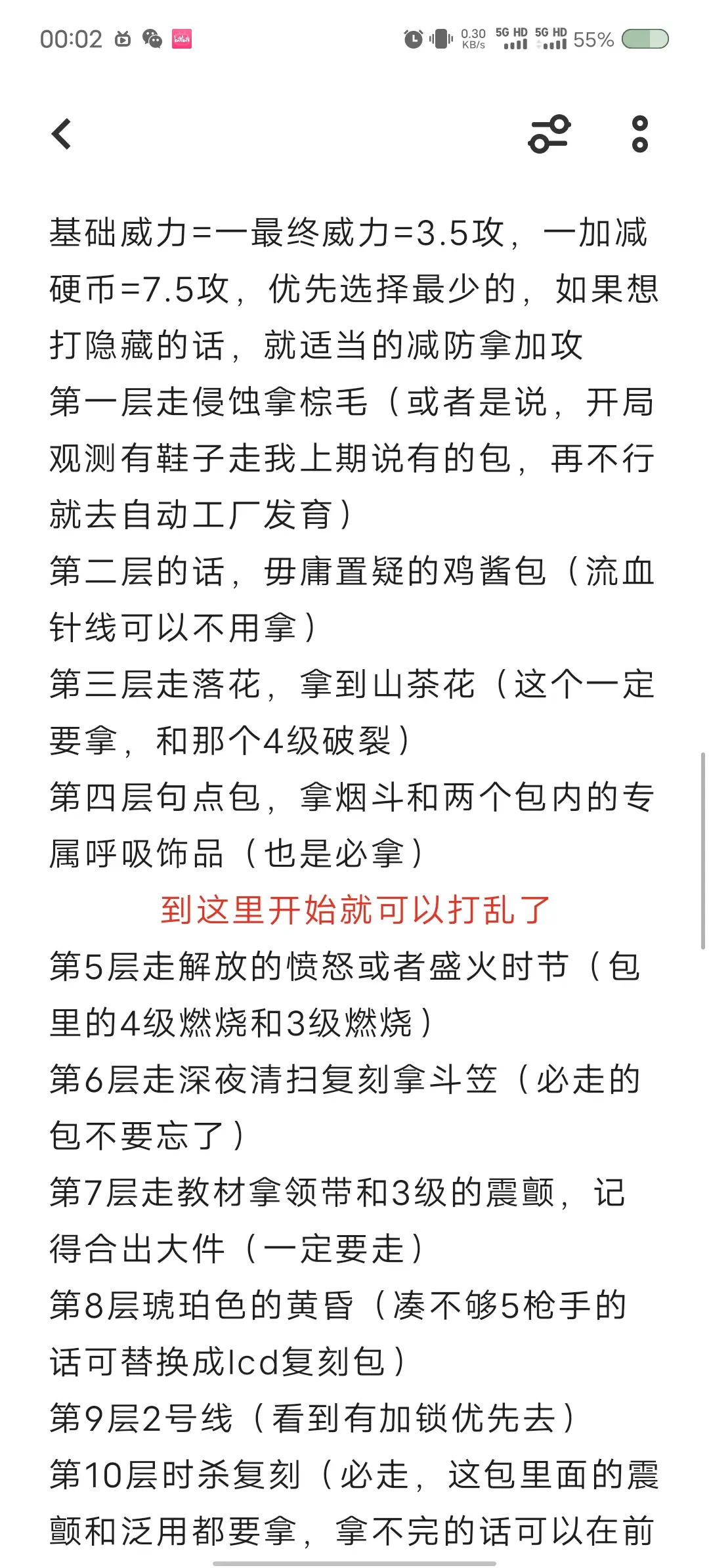Open the display settings sliders icon

549,134
